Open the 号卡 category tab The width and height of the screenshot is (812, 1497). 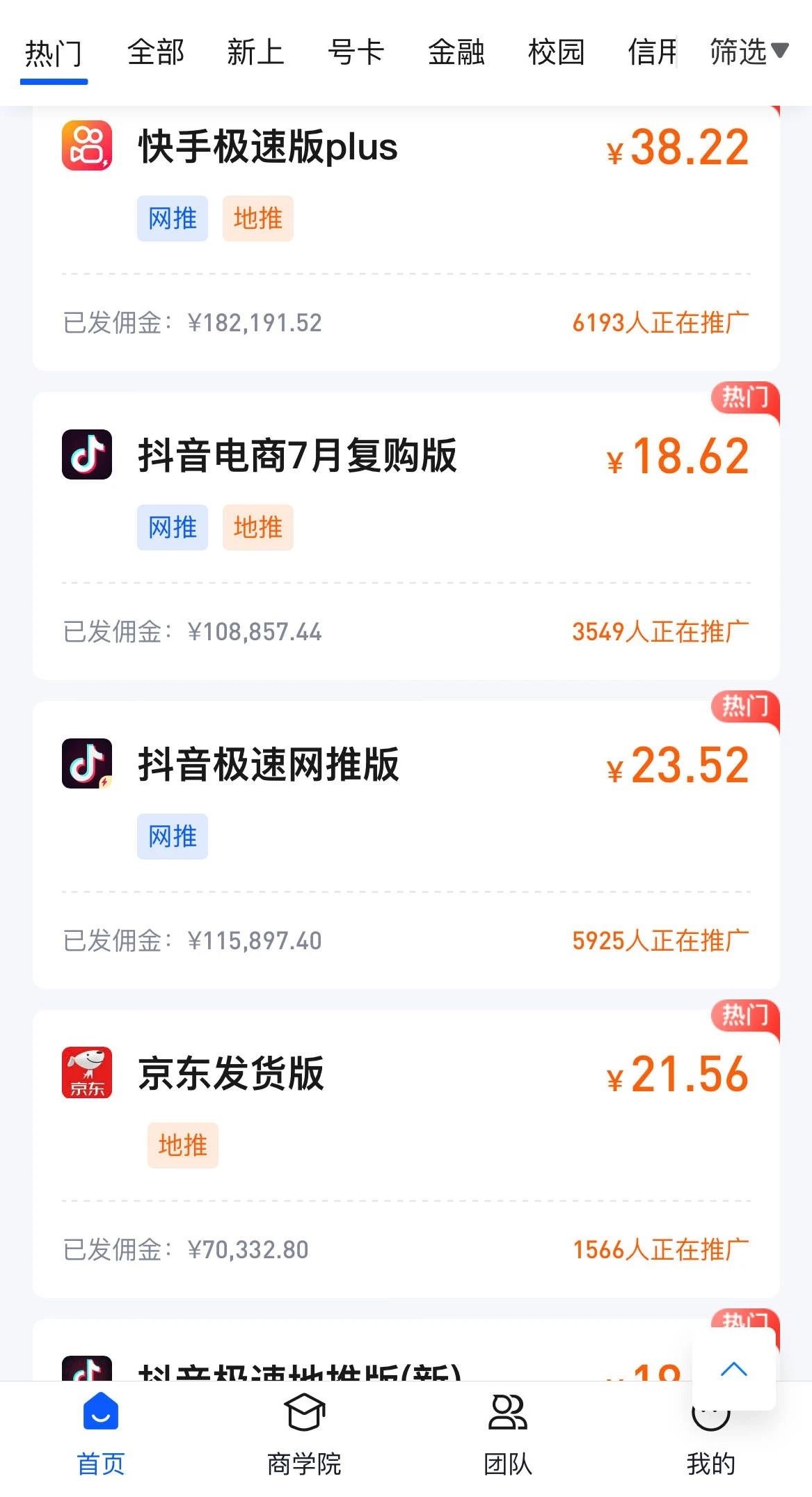coord(356,53)
